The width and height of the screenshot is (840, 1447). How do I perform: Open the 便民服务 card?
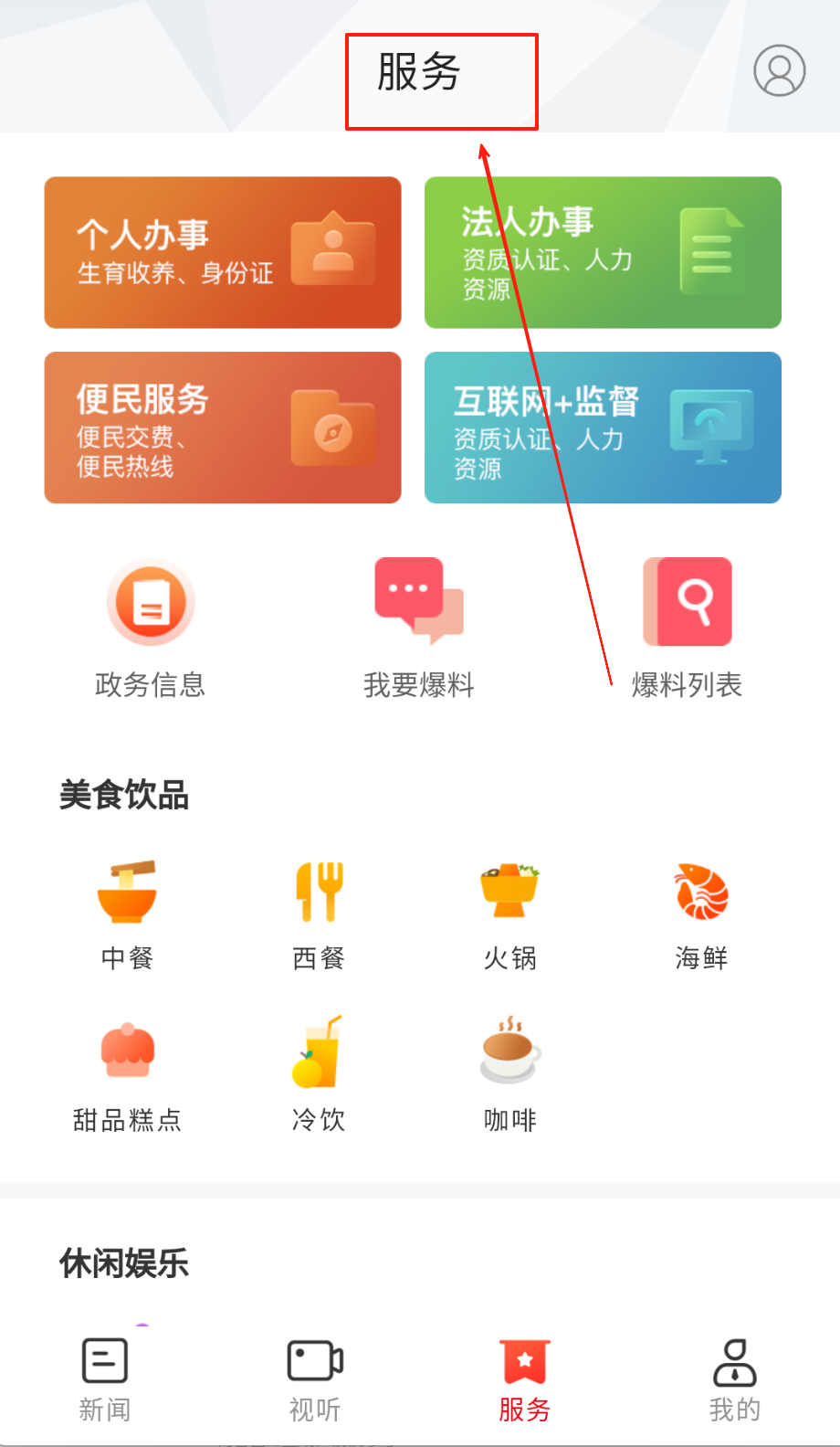coord(223,428)
